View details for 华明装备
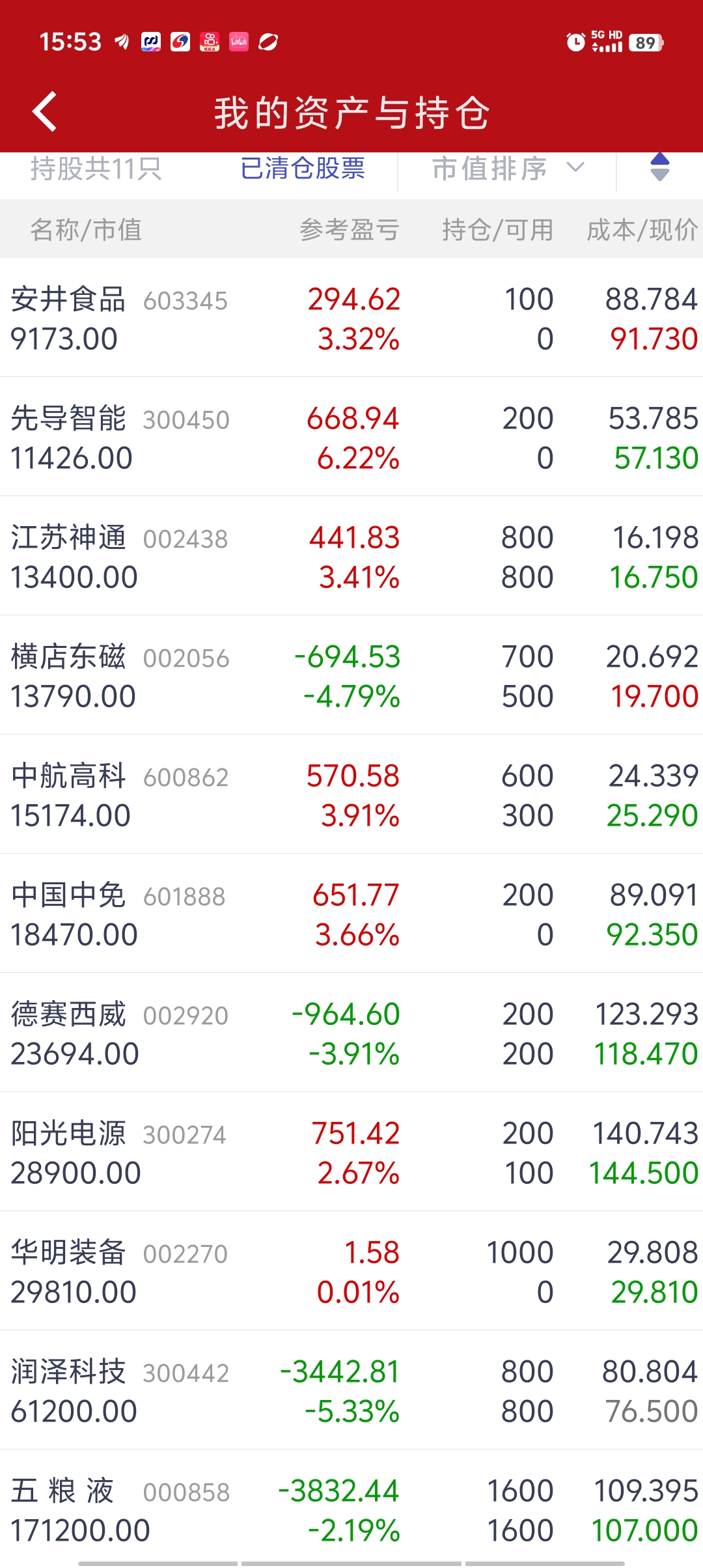This screenshot has height=1568, width=703. pyautogui.click(x=351, y=1272)
